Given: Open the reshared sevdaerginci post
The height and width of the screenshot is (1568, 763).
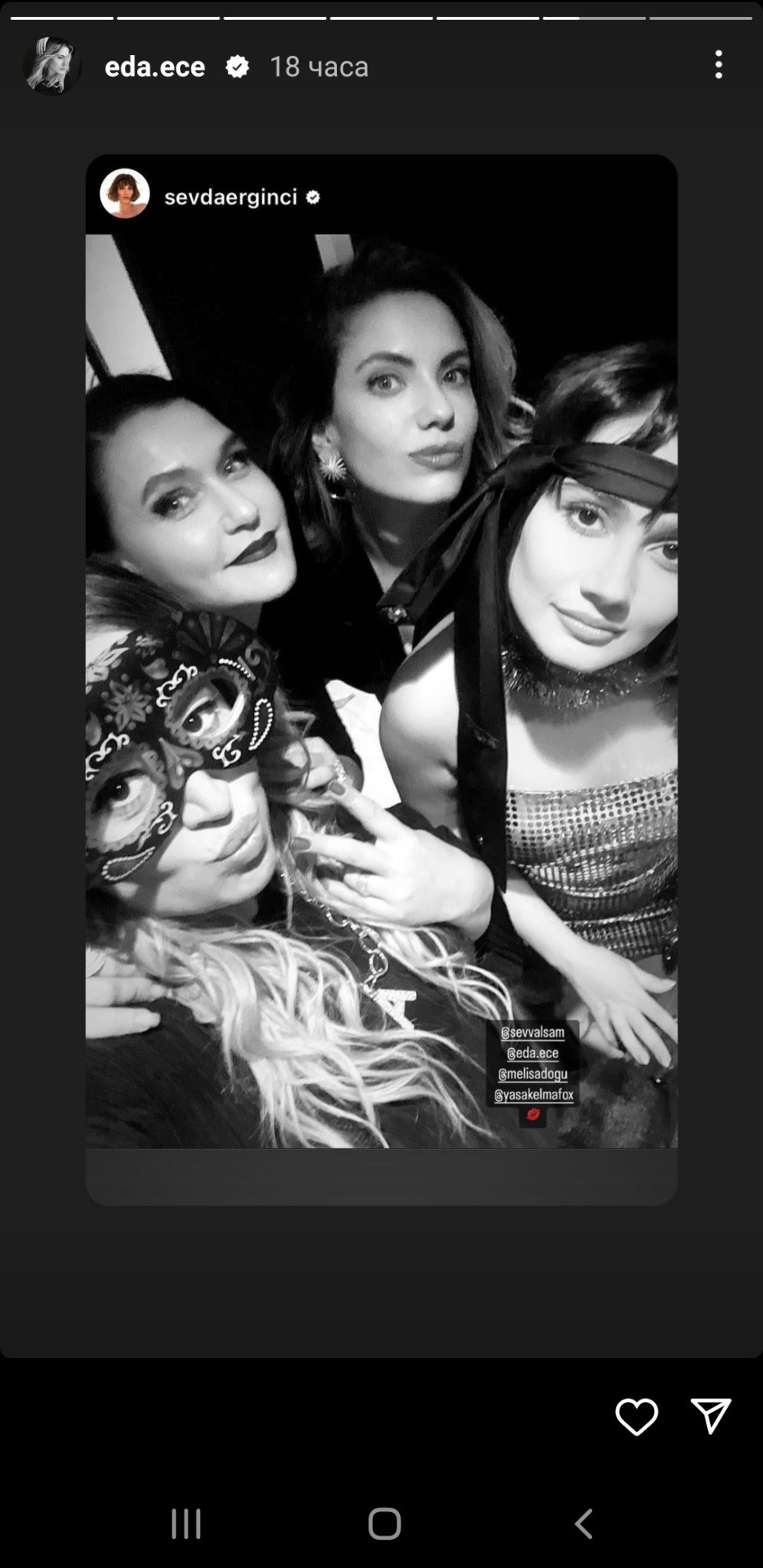Looking at the screenshot, I should (381, 679).
